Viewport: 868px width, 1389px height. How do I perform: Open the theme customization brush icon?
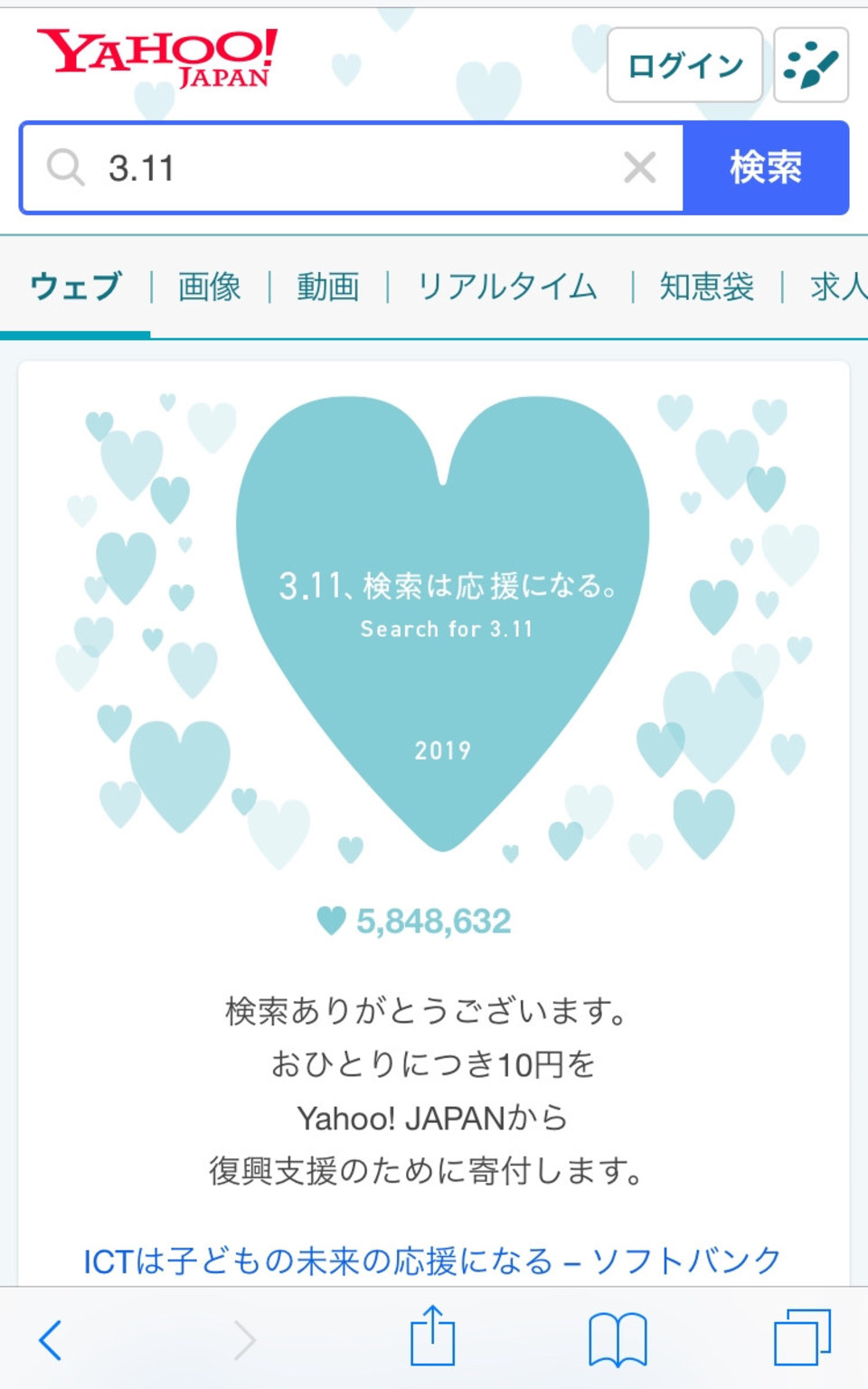(x=811, y=65)
